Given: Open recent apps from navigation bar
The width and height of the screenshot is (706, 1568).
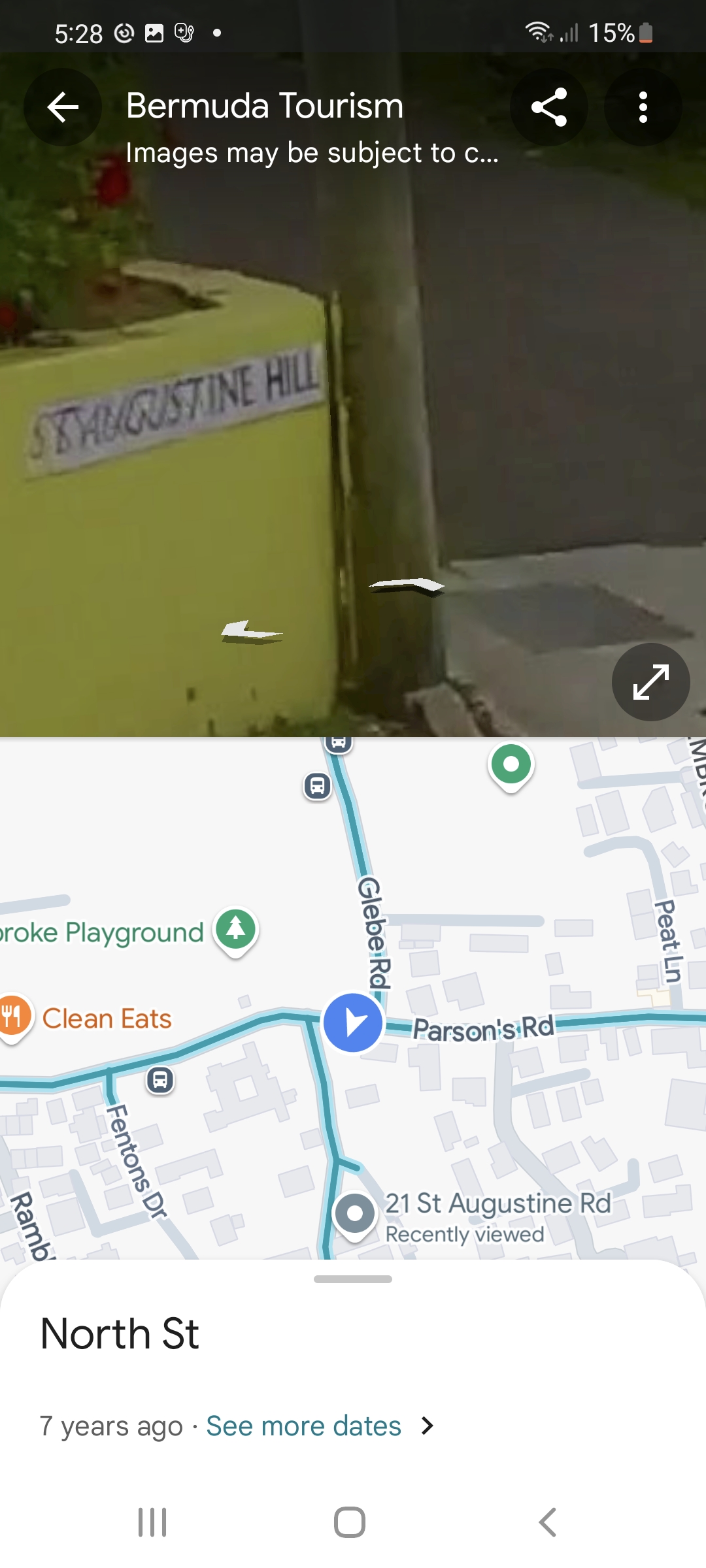Looking at the screenshot, I should [x=152, y=1522].
